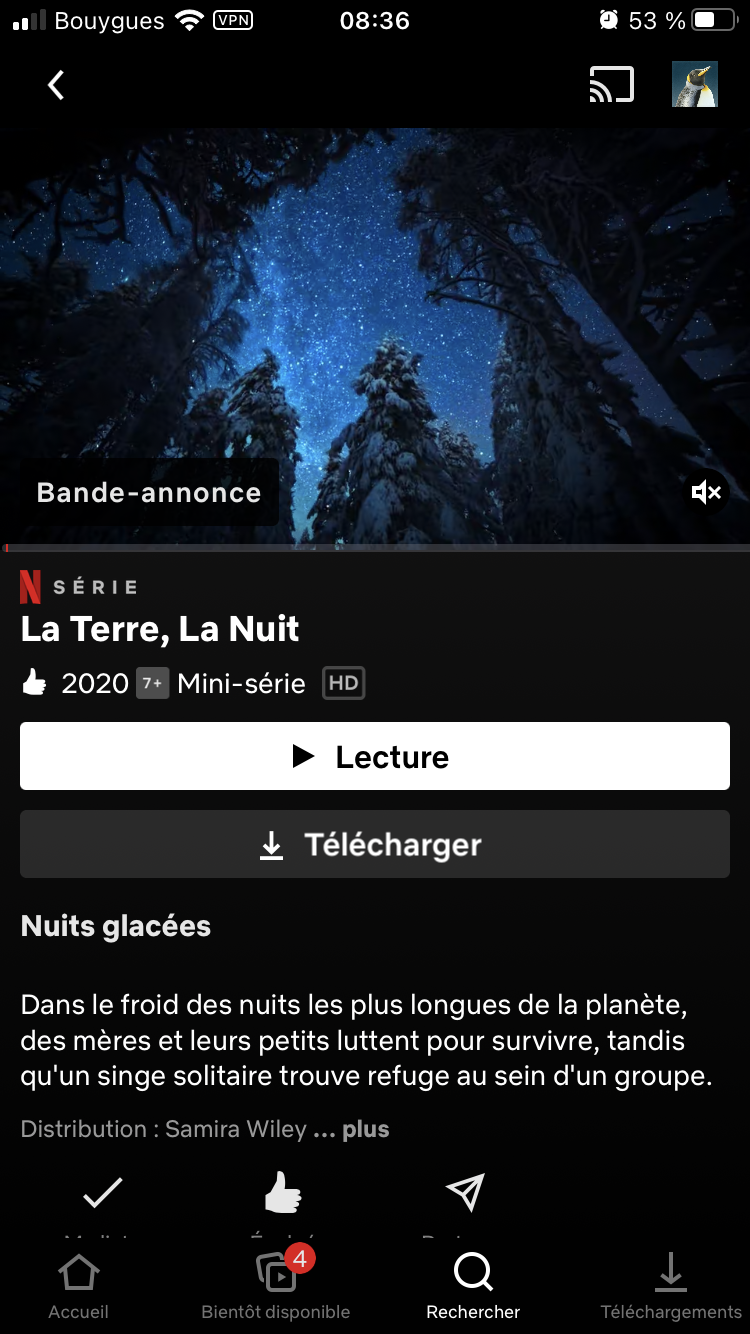This screenshot has width=750, height=1334.
Task: Open the penguin profile avatar
Action: point(694,85)
